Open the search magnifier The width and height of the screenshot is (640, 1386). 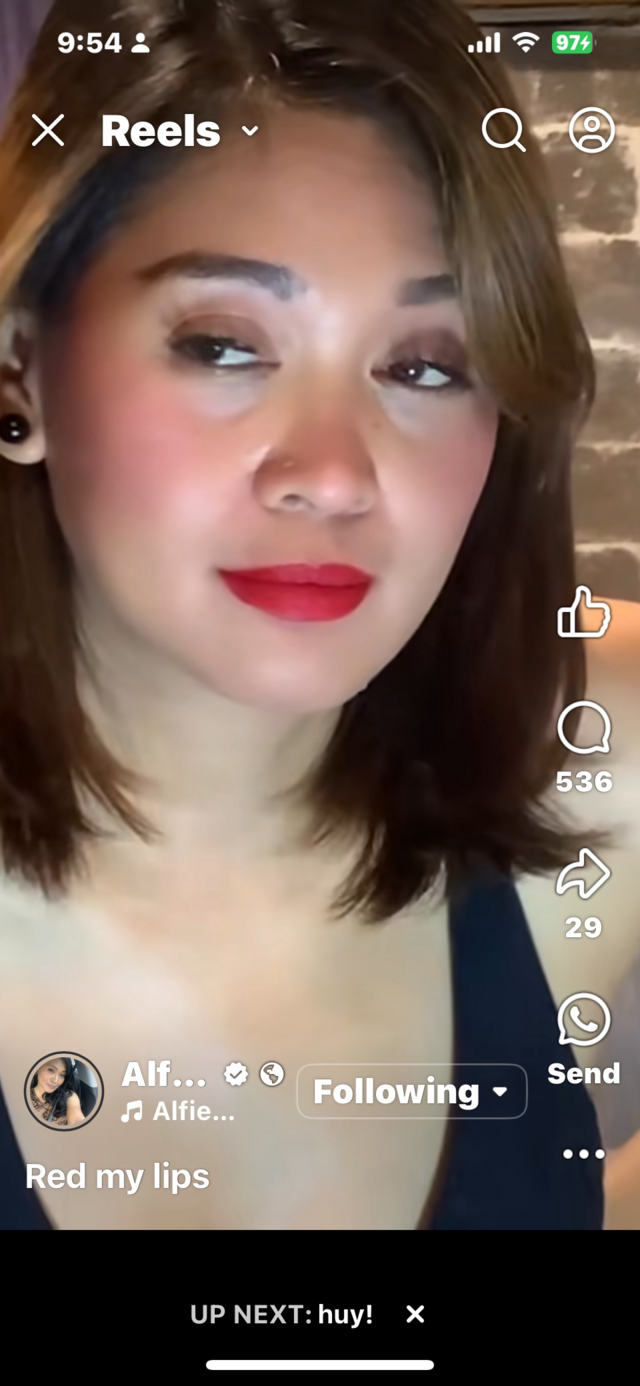click(x=503, y=130)
